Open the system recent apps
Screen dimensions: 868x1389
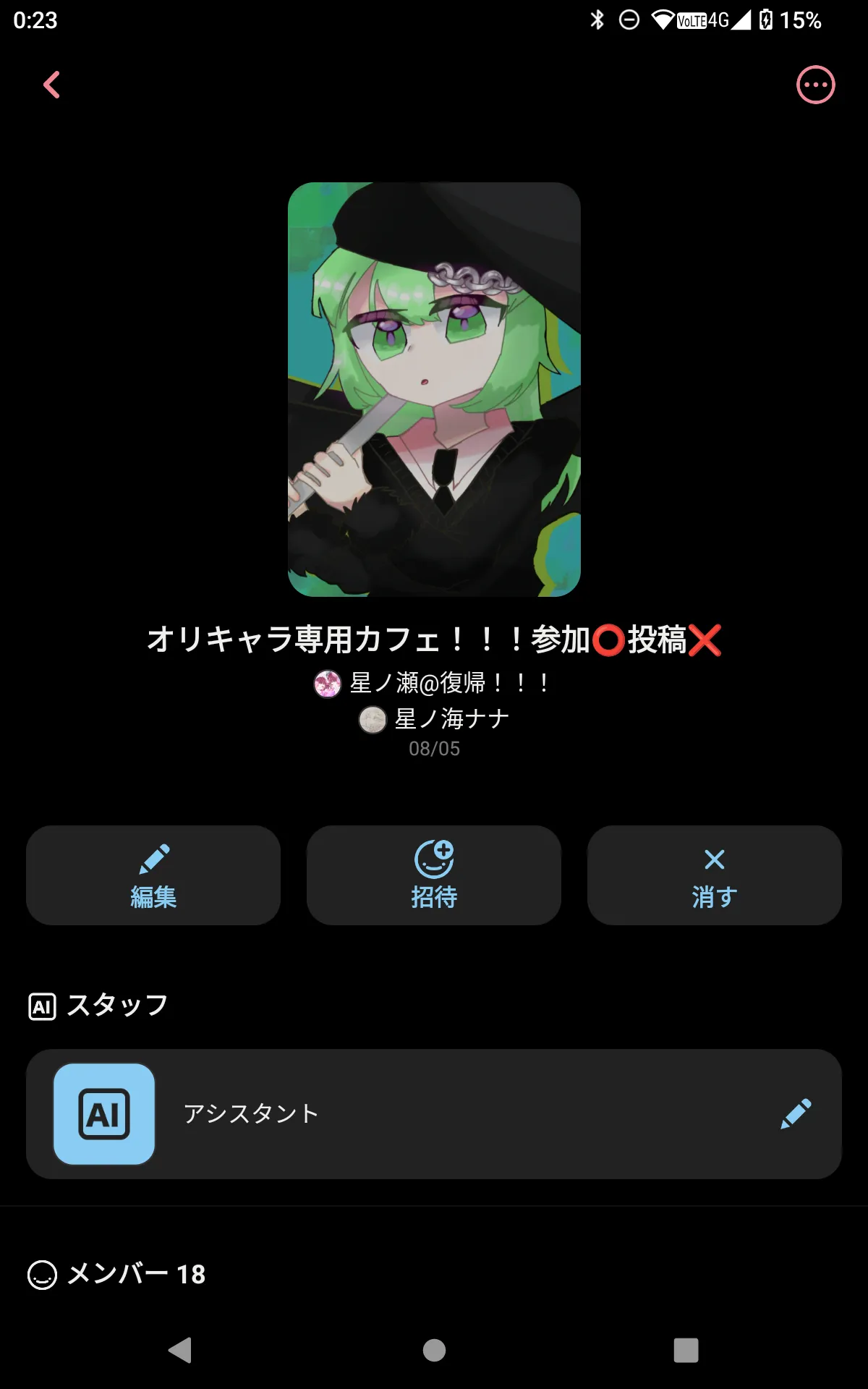coord(686,1350)
